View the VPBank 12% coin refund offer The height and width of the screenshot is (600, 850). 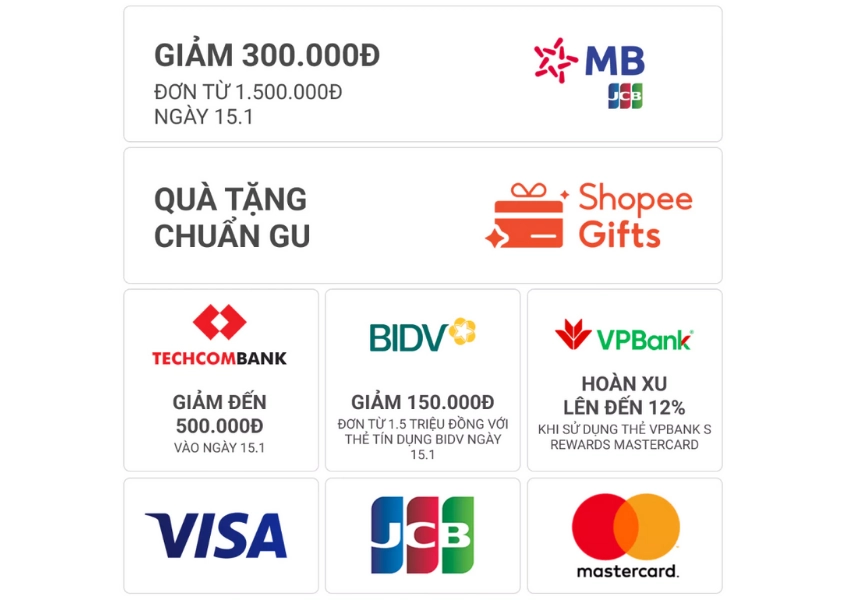624,380
